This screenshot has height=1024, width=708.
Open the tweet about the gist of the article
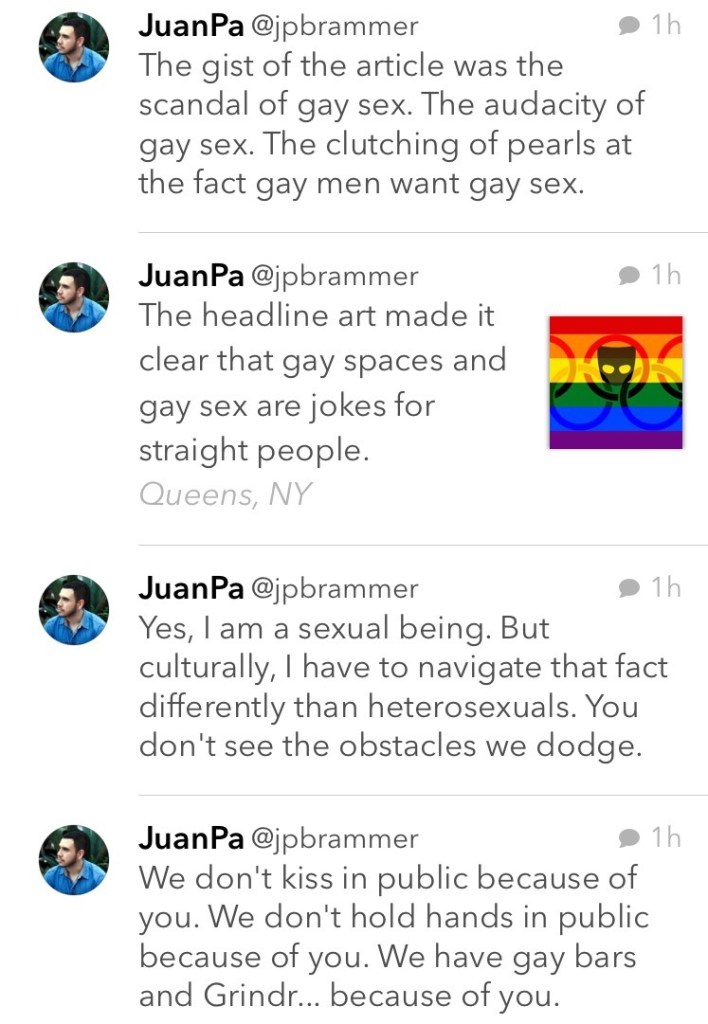390,125
